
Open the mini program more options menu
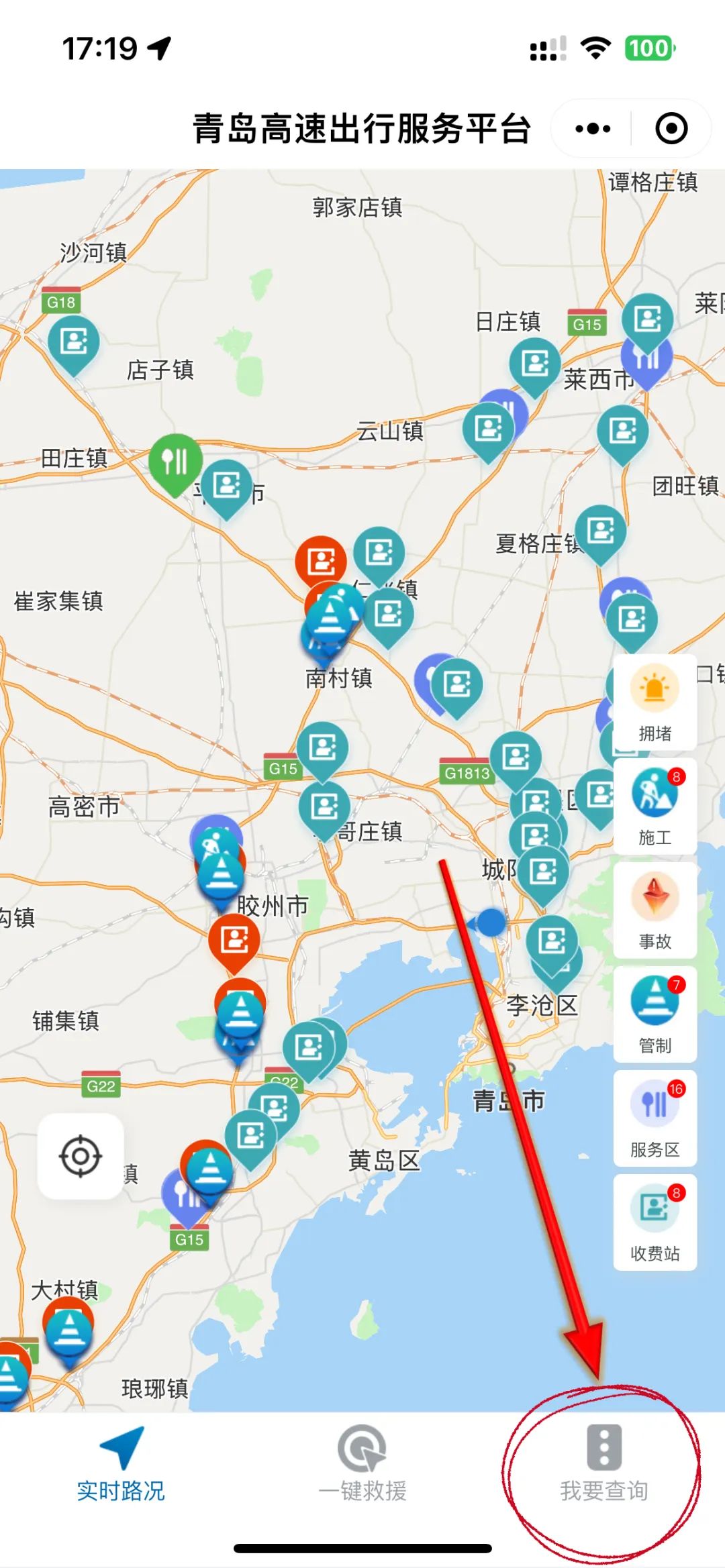tap(593, 128)
